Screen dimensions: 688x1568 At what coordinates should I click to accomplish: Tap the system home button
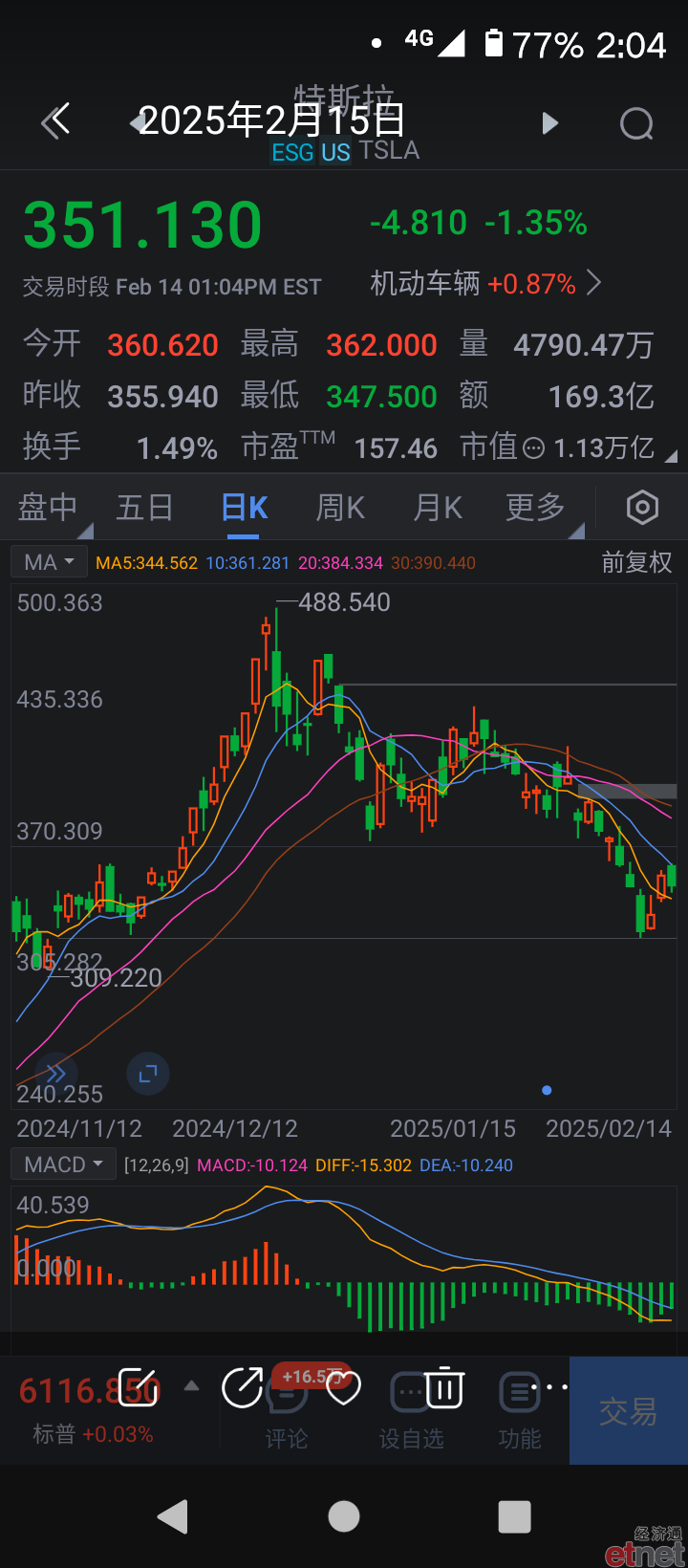tap(344, 1516)
